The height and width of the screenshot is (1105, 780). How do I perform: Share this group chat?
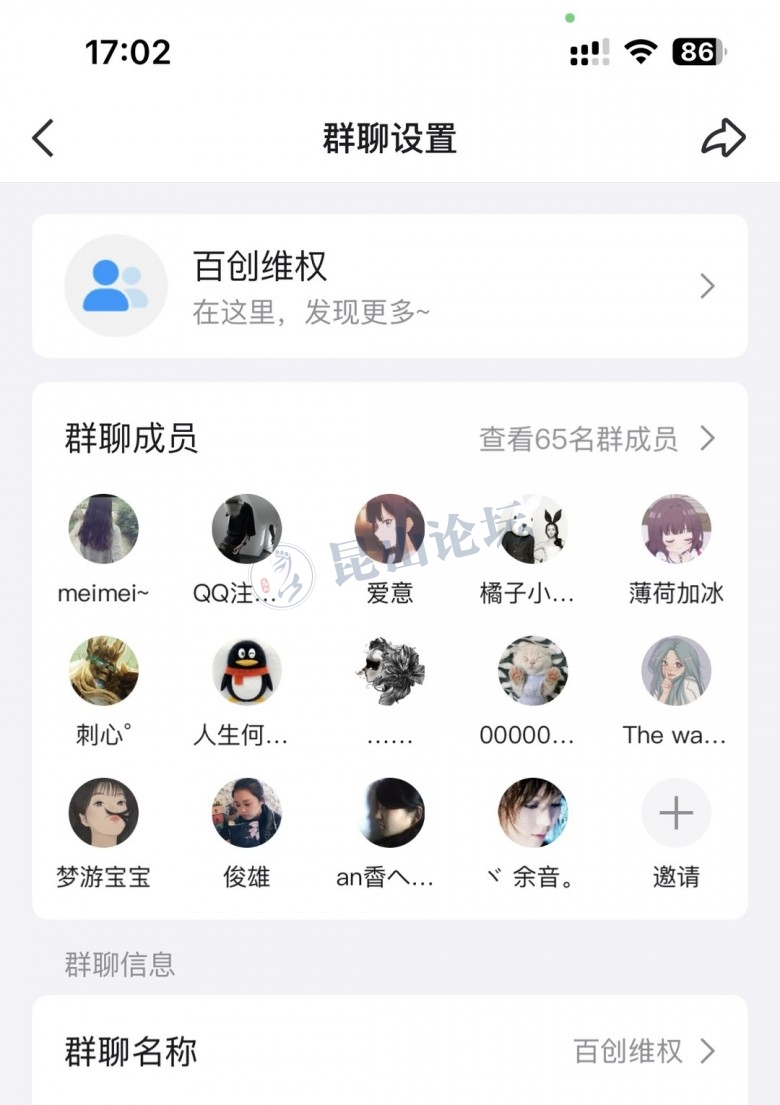click(723, 138)
